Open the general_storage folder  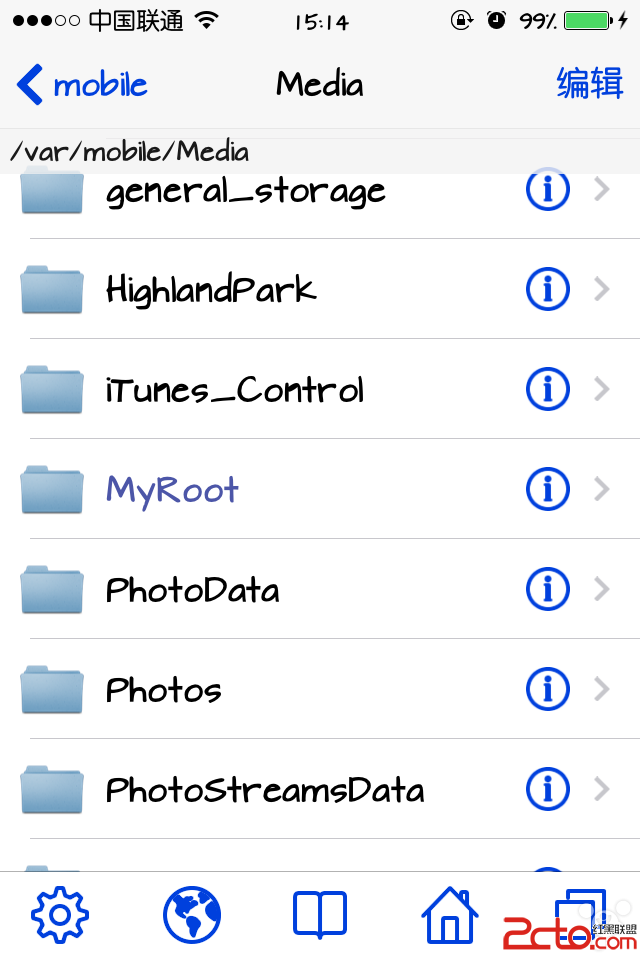pos(245,190)
